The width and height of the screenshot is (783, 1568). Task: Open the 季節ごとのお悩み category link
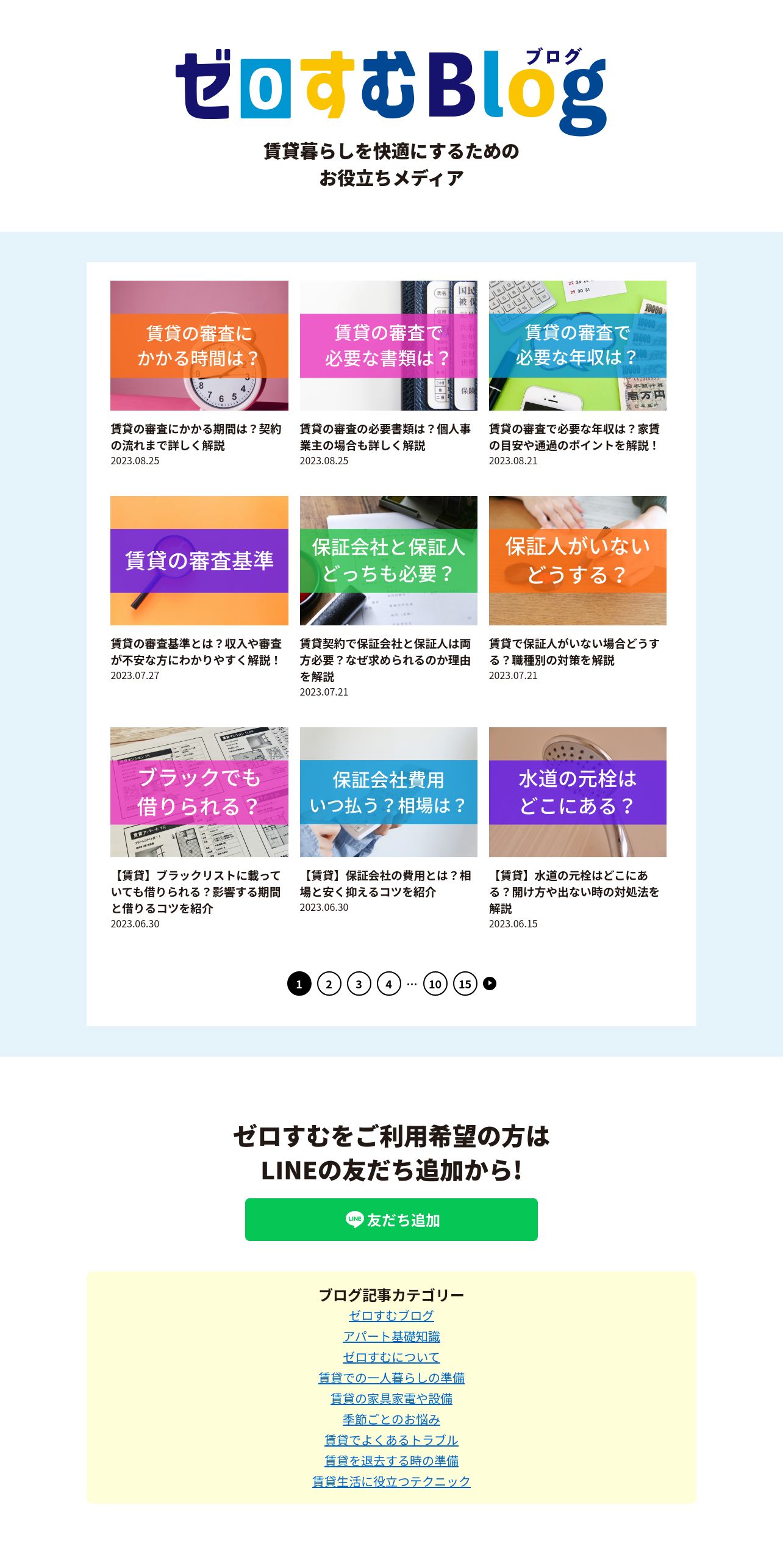pyautogui.click(x=391, y=1419)
